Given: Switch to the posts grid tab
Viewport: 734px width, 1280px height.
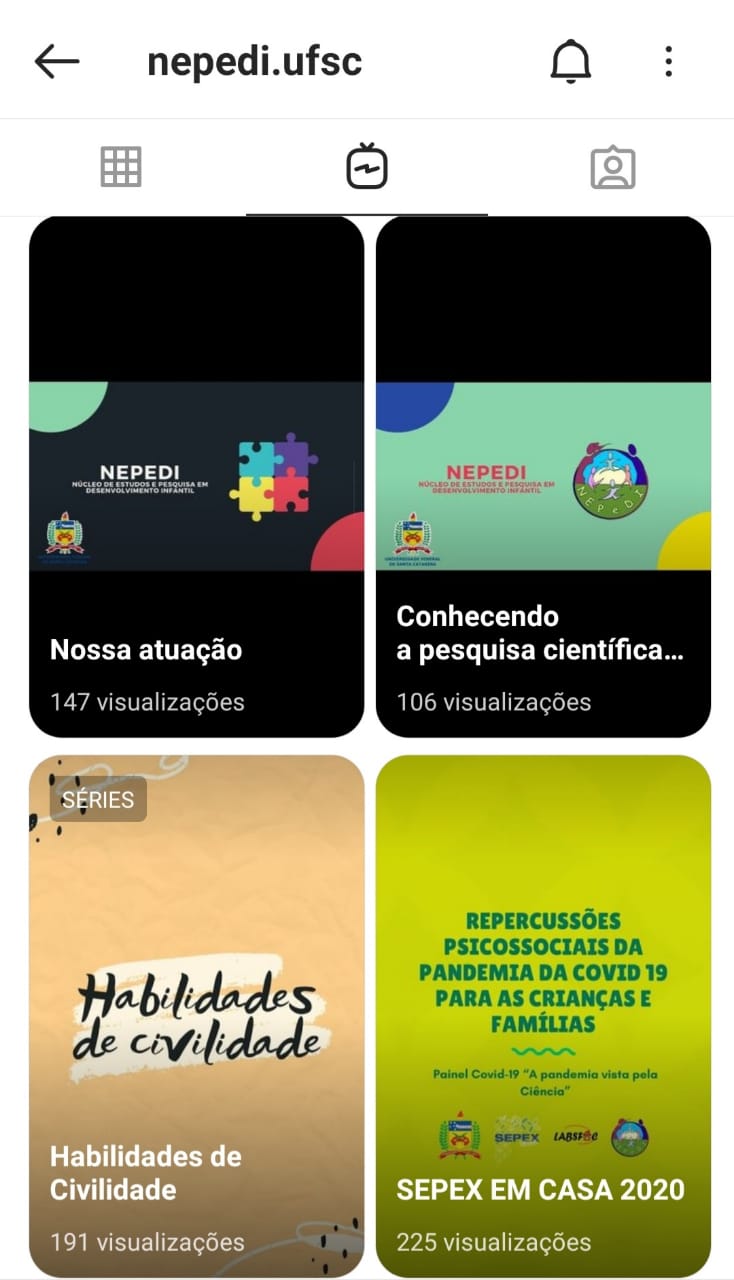Looking at the screenshot, I should click(x=121, y=167).
